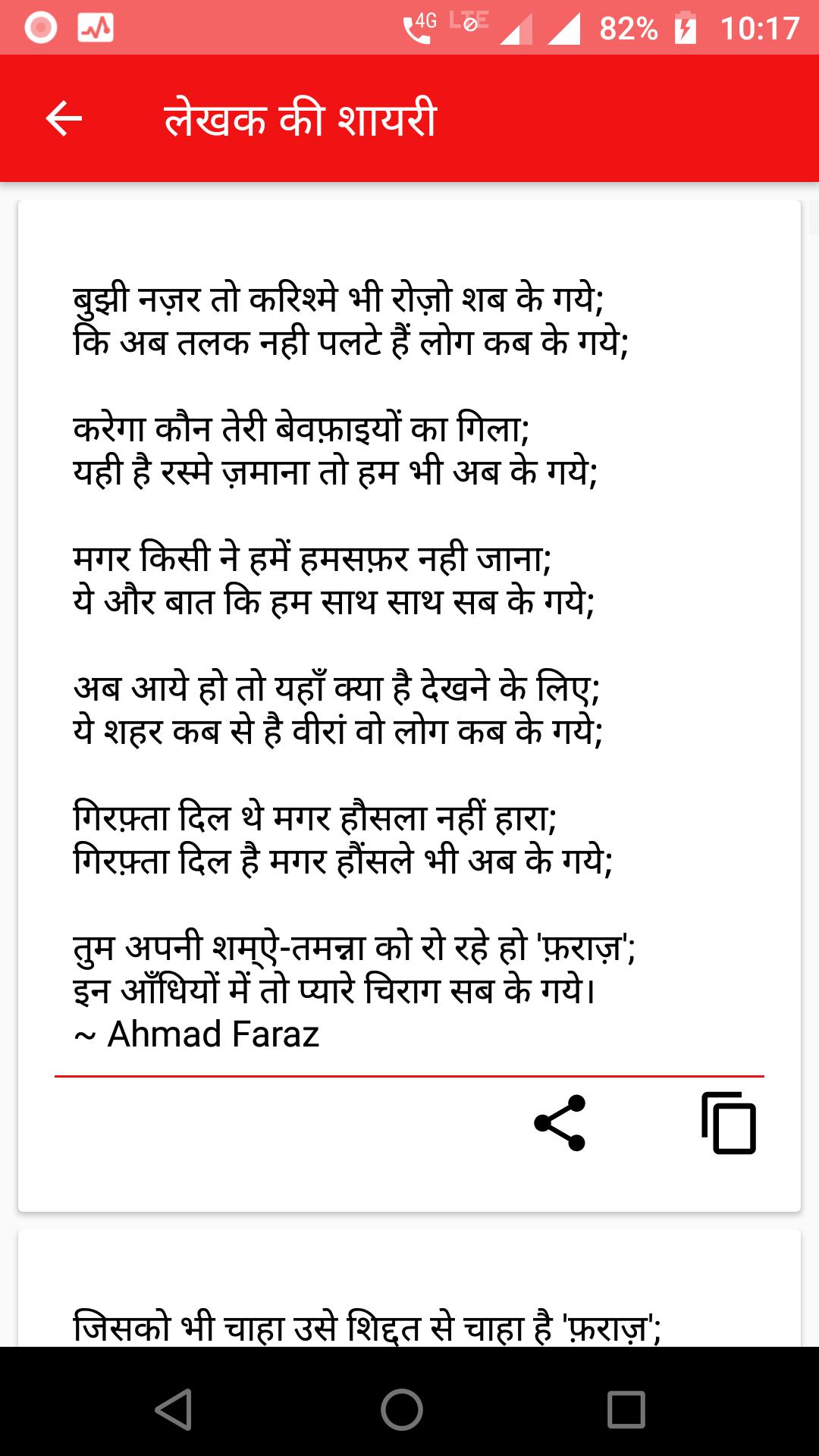The width and height of the screenshot is (819, 1456).
Task: Tap the system home button
Action: click(402, 1410)
